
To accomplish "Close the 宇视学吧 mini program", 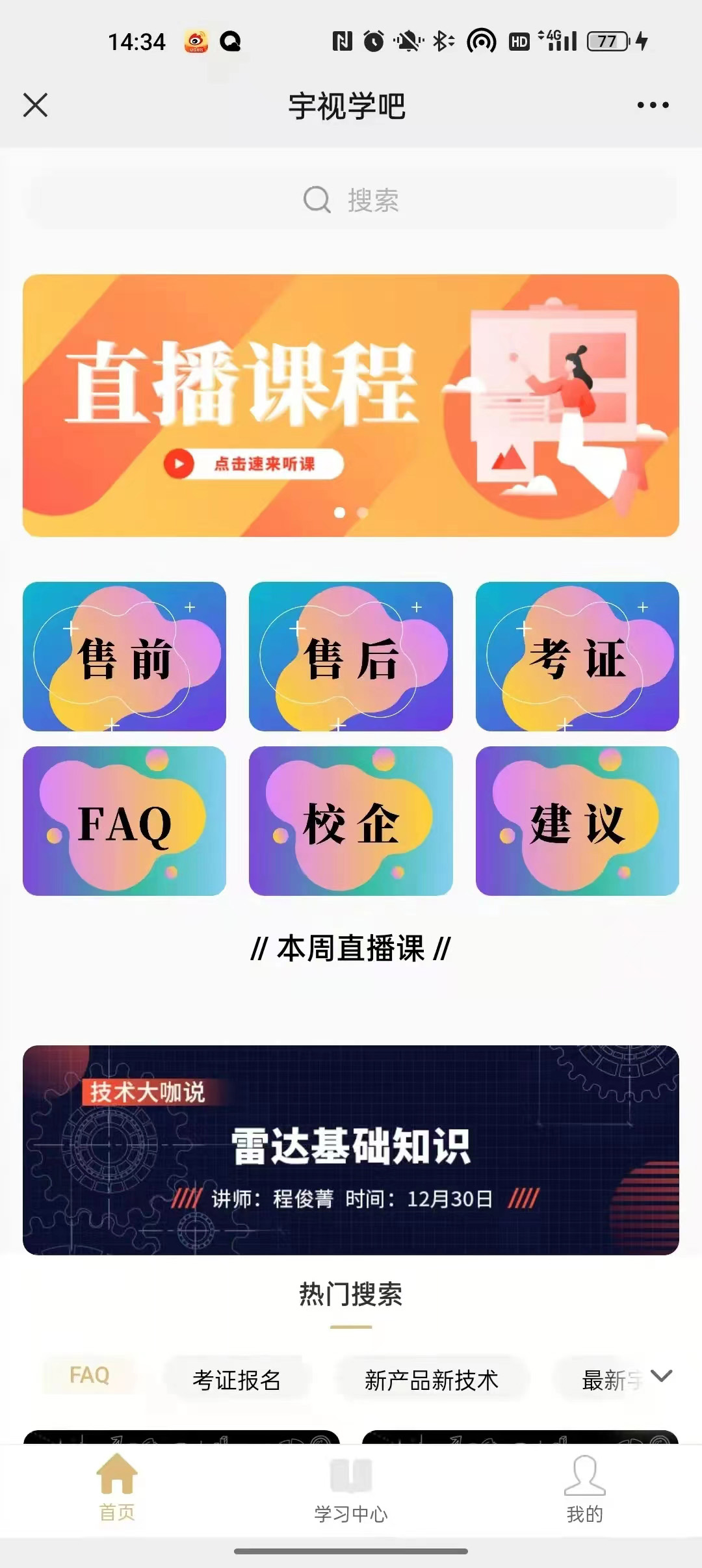I will (x=35, y=105).
